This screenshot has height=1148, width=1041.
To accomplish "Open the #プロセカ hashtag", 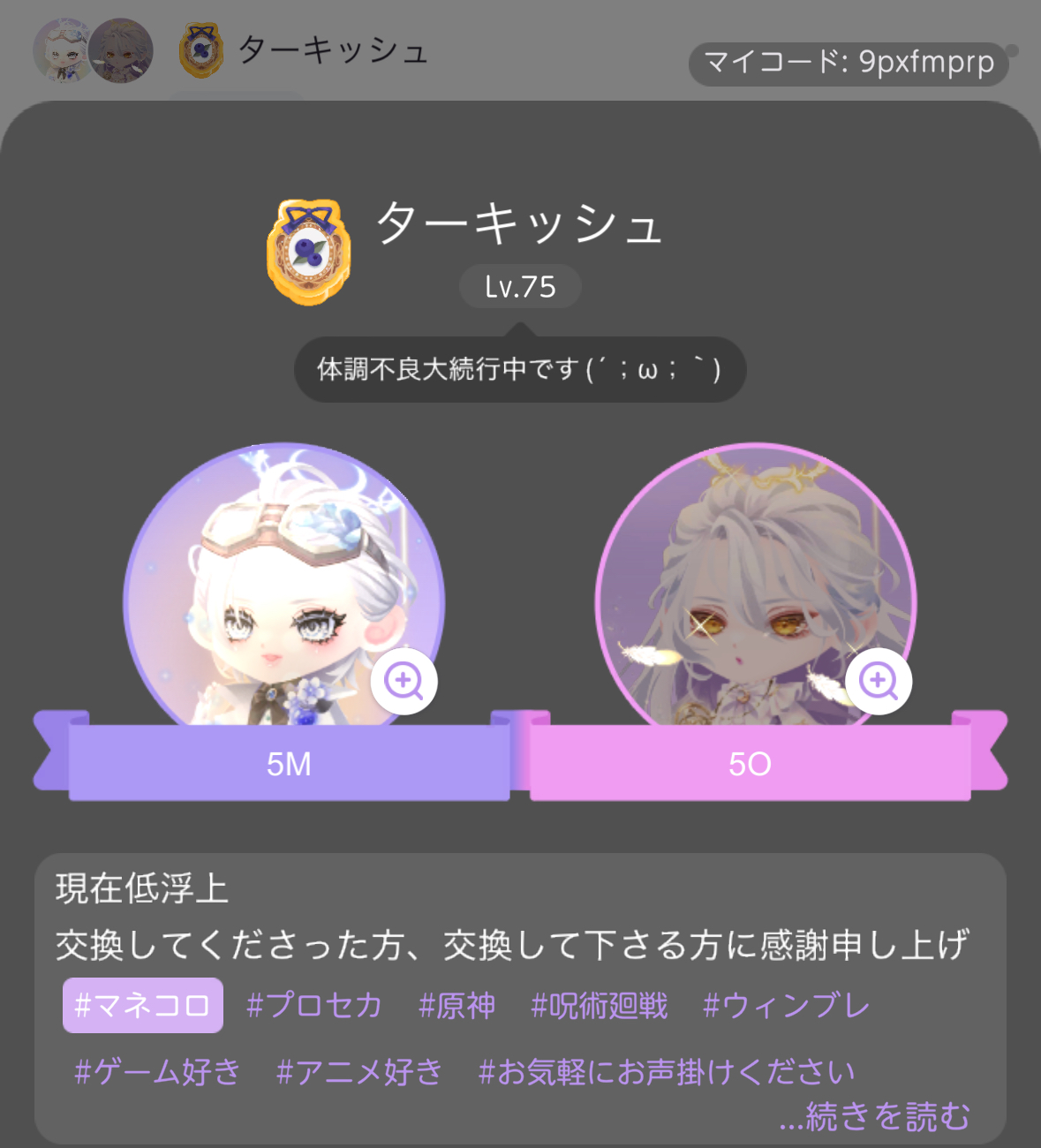I will pos(314,1005).
